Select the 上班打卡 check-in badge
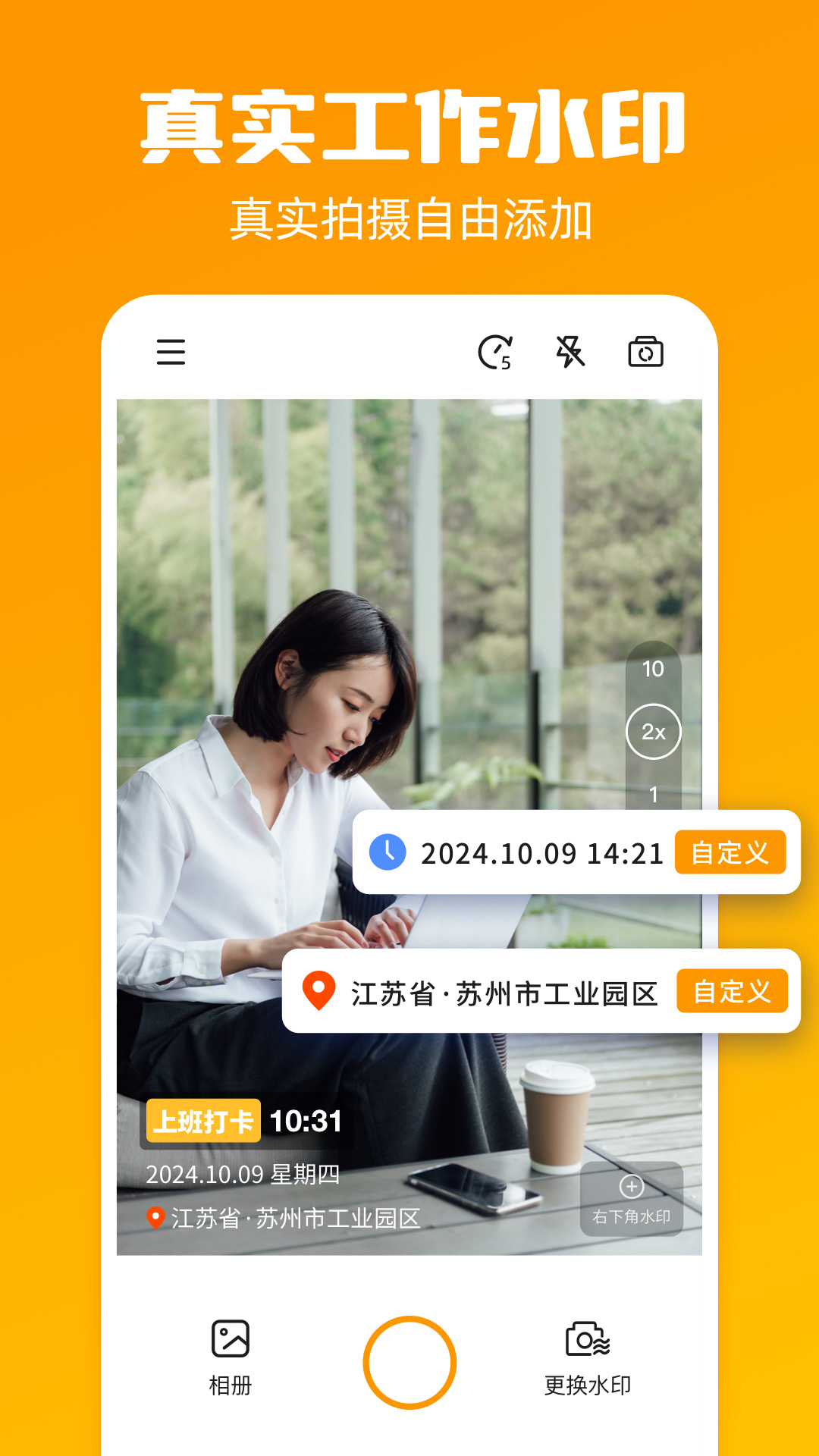 [x=202, y=1120]
